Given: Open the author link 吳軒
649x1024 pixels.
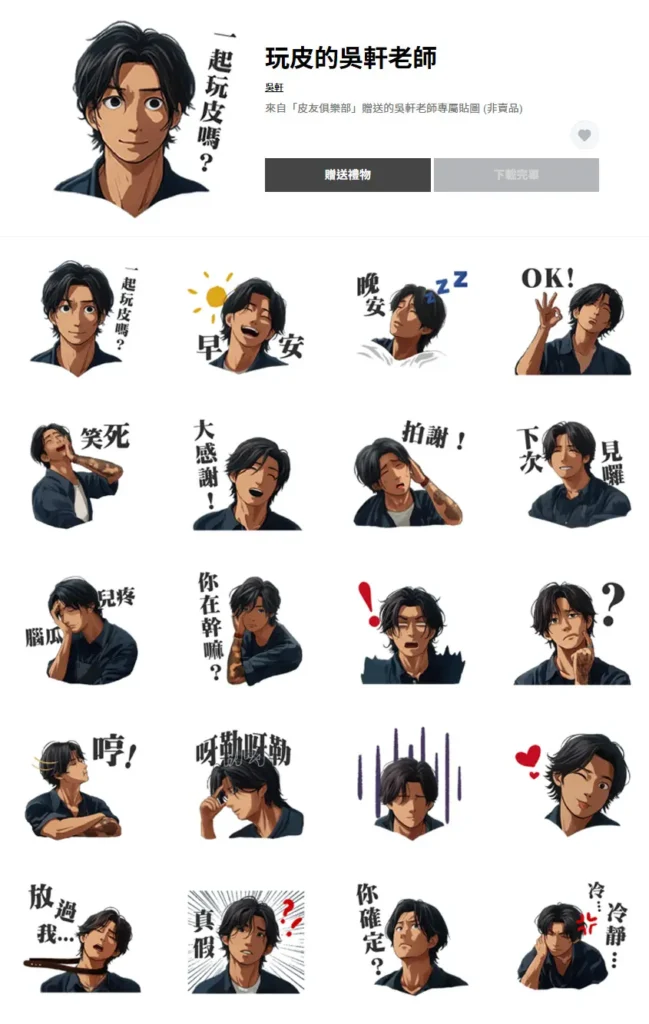Looking at the screenshot, I should (274, 88).
